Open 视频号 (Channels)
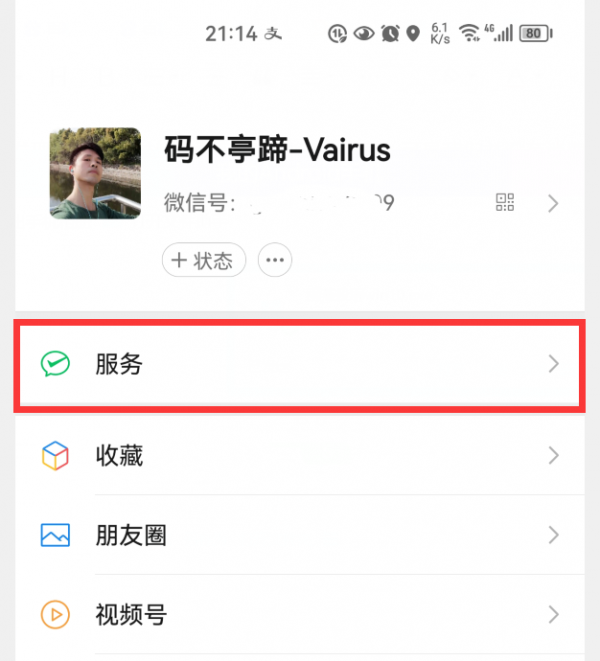The image size is (600, 661). pyautogui.click(x=300, y=613)
